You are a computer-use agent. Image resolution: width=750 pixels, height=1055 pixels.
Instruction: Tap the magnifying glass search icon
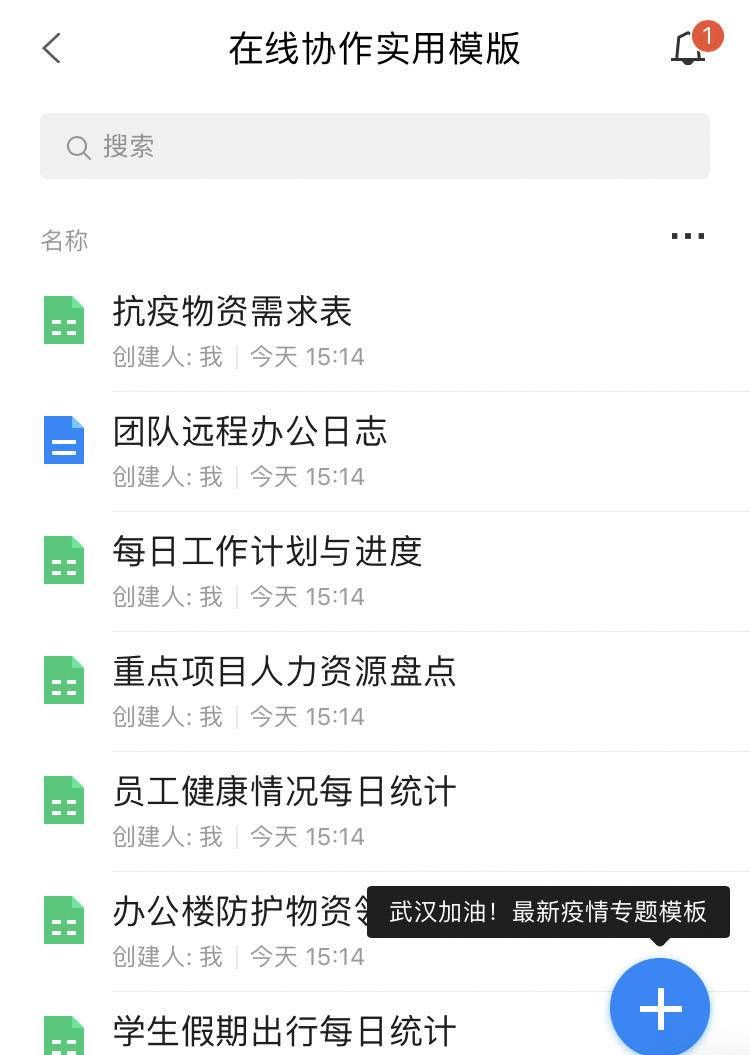78,147
